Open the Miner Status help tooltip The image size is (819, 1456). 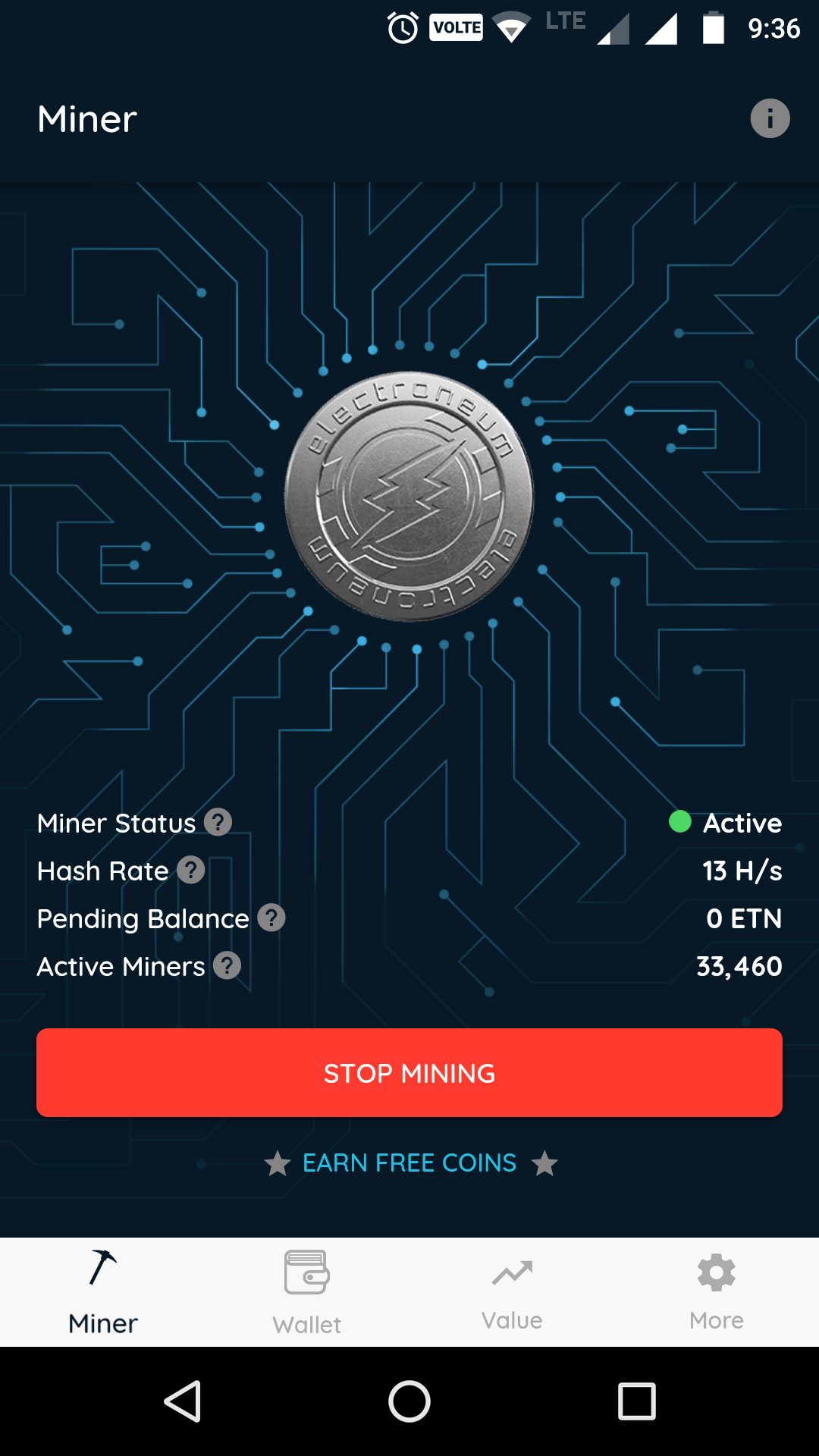pos(218,823)
